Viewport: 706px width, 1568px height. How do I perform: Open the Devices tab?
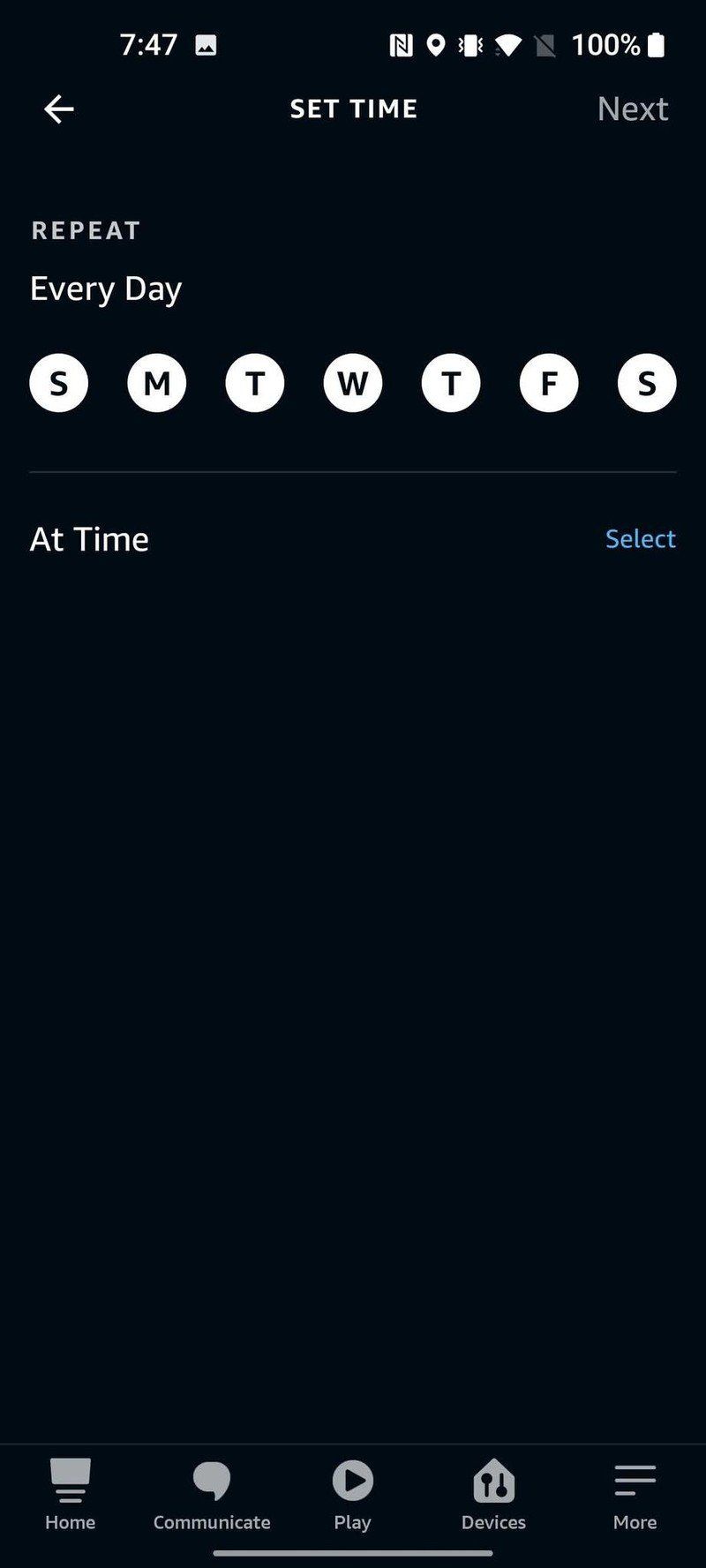tap(493, 1495)
